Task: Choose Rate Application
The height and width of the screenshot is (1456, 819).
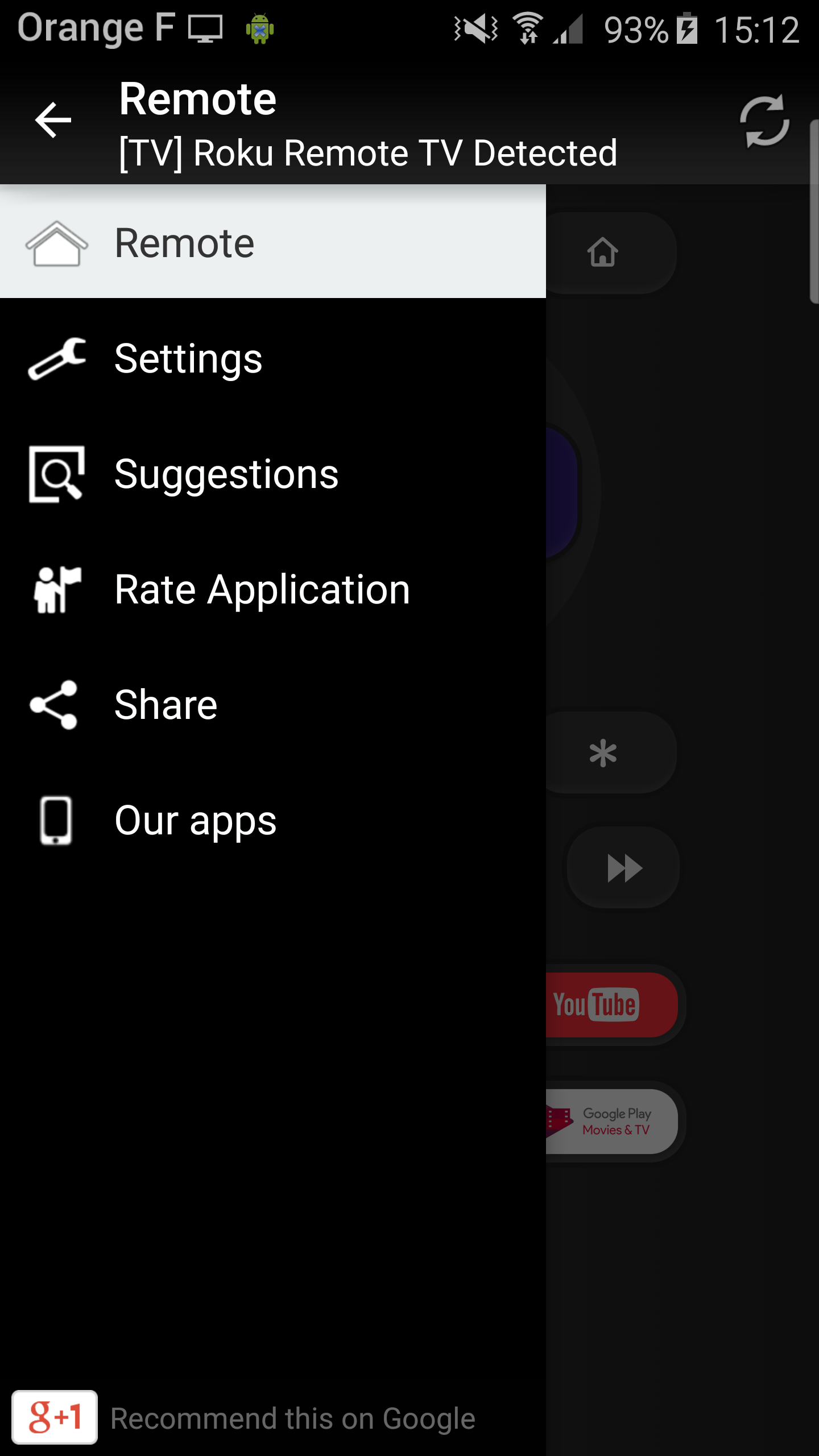Action: 273,589
